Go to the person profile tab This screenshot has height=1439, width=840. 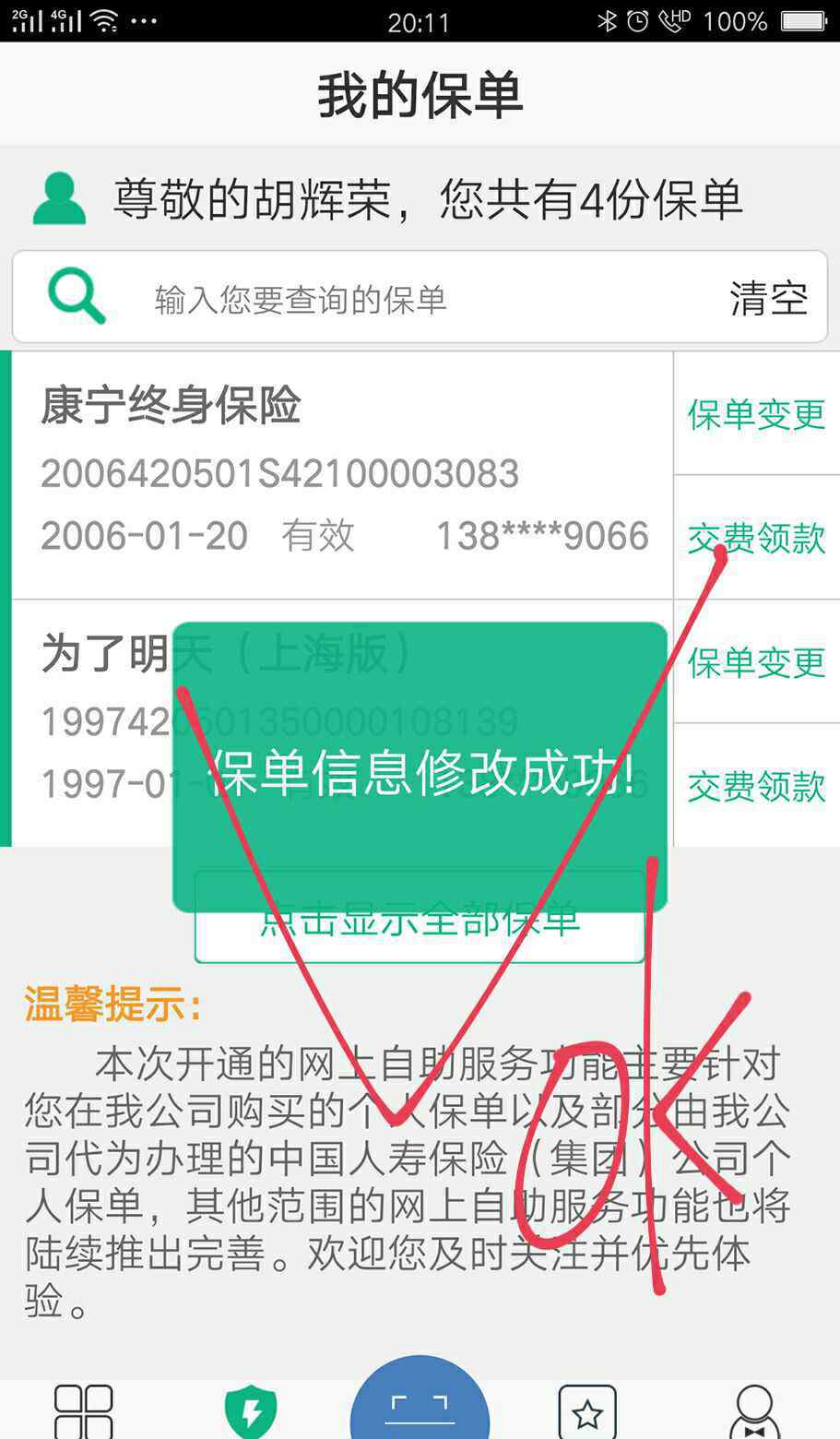[754, 1411]
